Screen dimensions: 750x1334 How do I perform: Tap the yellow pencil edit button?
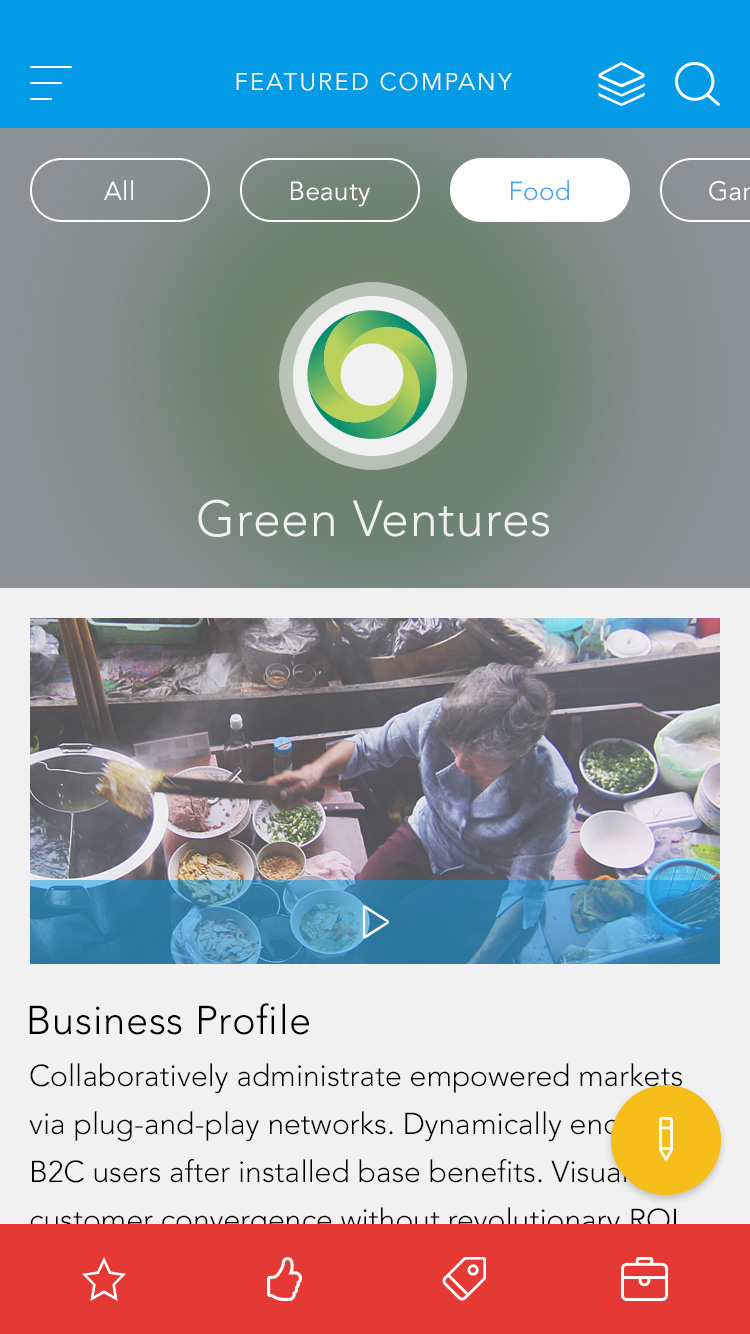(x=666, y=1140)
